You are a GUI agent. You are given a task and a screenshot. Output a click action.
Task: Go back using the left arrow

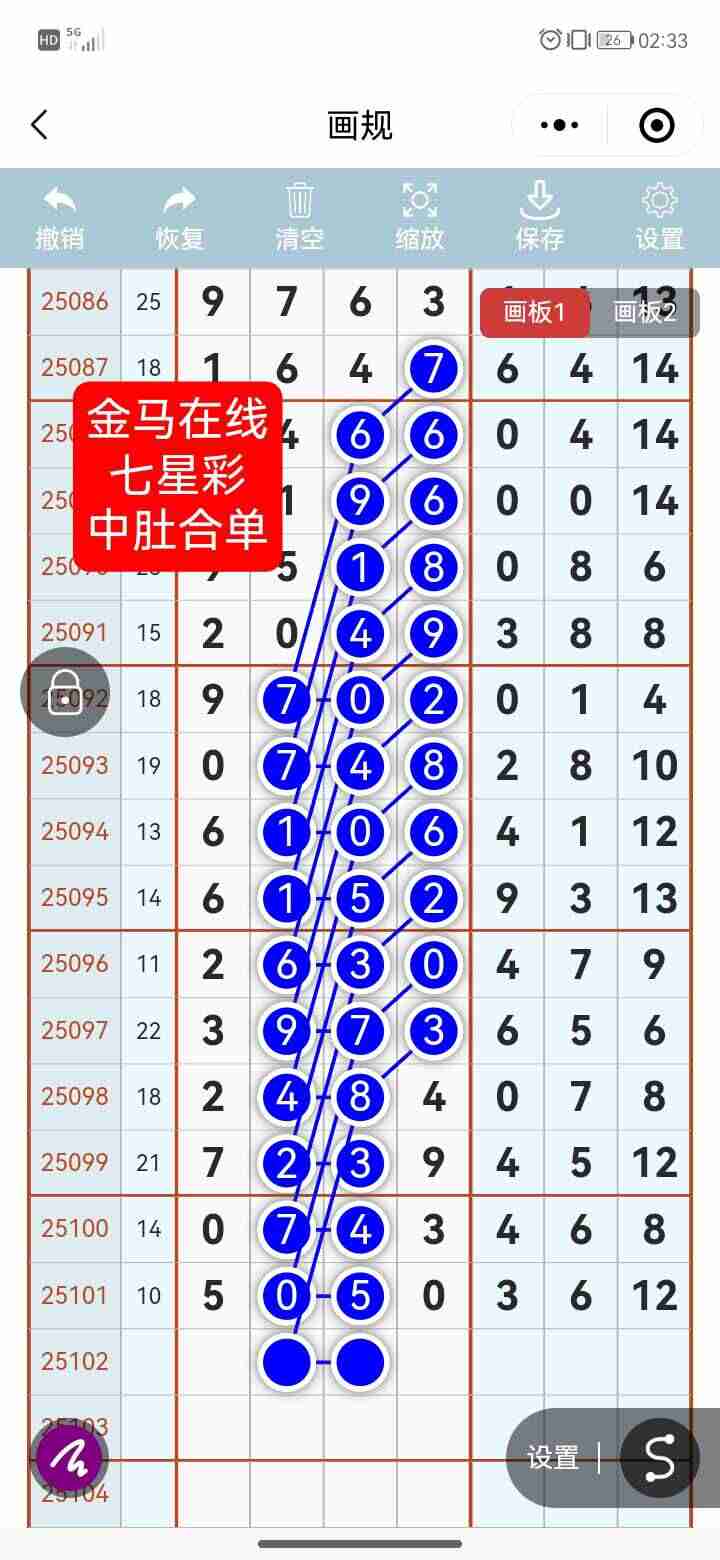coord(38,125)
